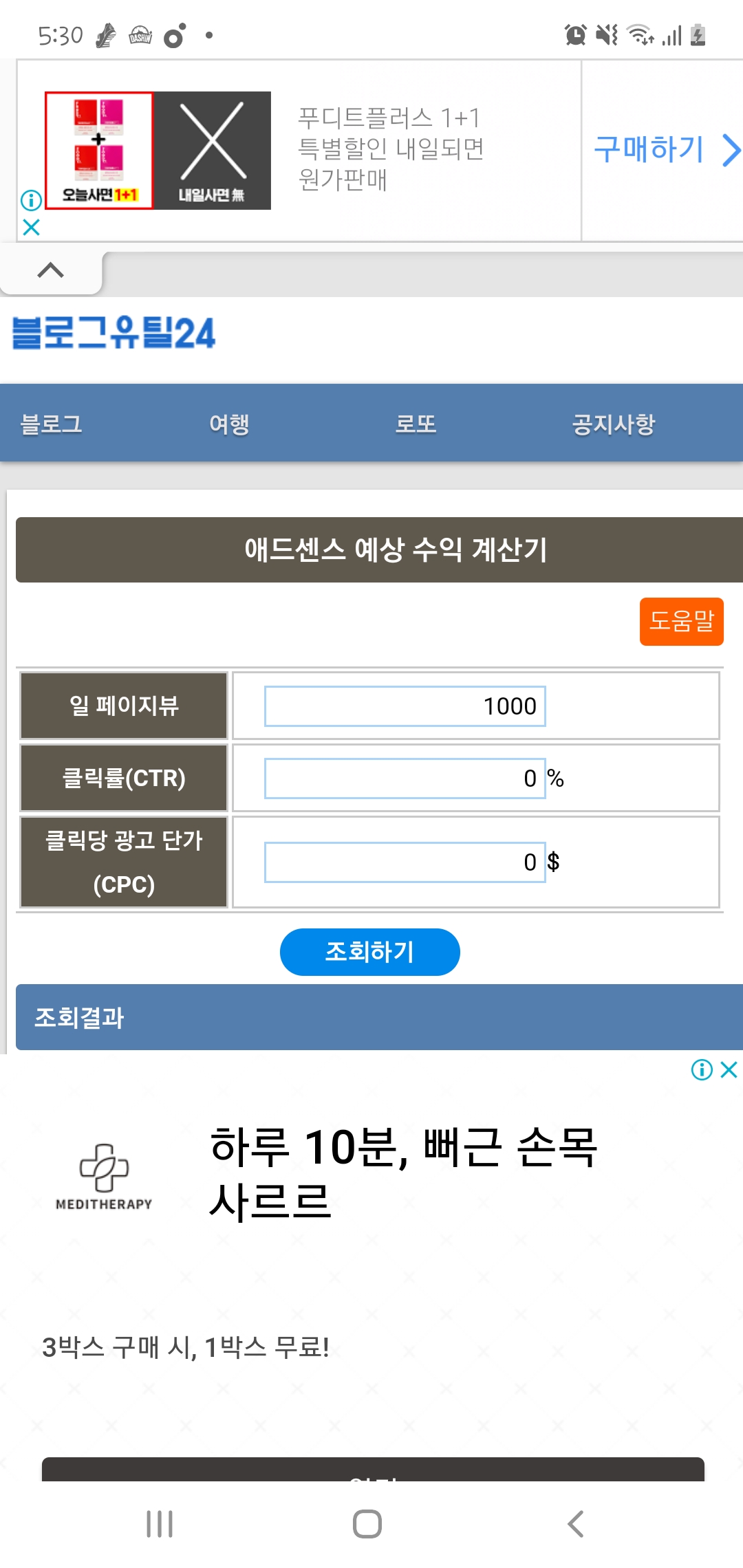Open the ad info icon above the MEDITHERAPY ad

pyautogui.click(x=702, y=1069)
